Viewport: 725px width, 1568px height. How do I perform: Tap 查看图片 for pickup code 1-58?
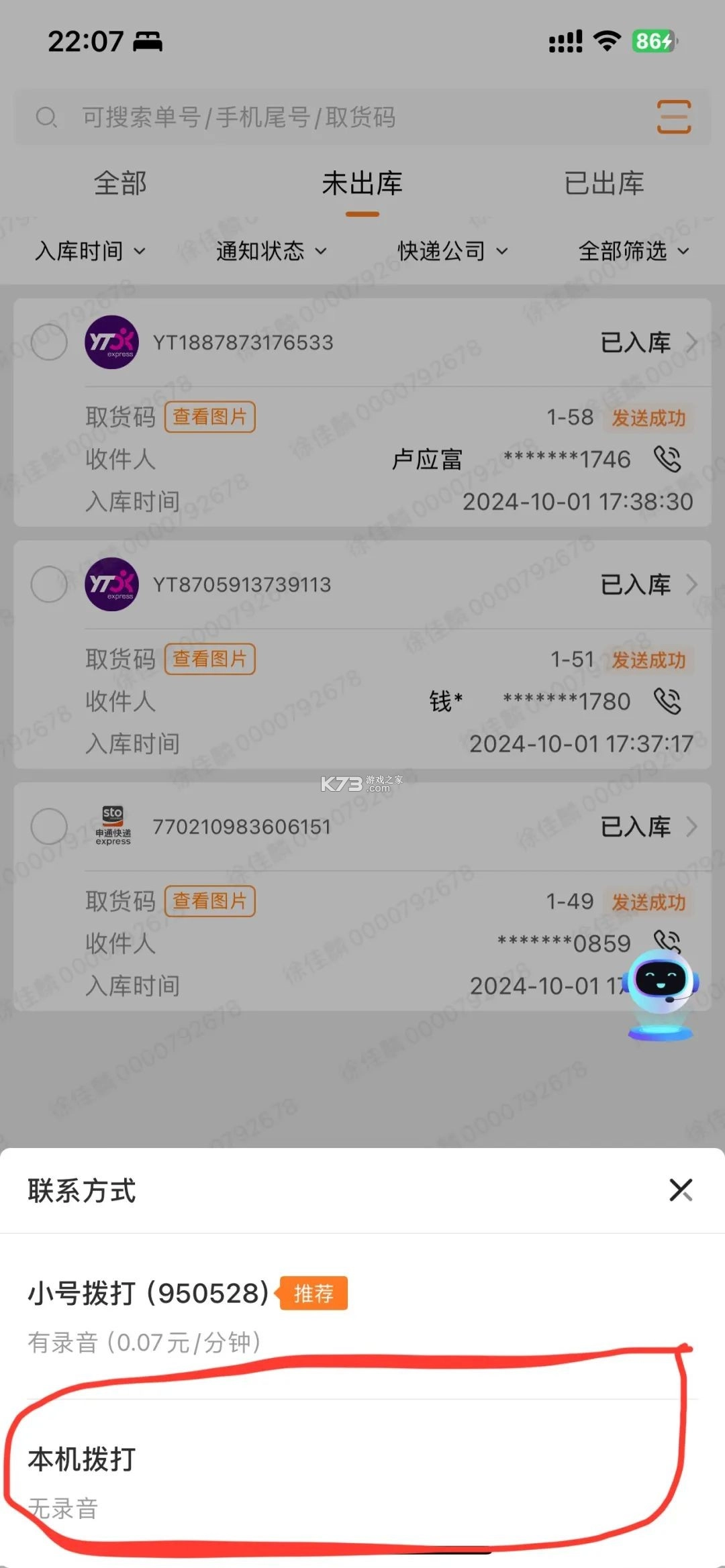coord(209,417)
